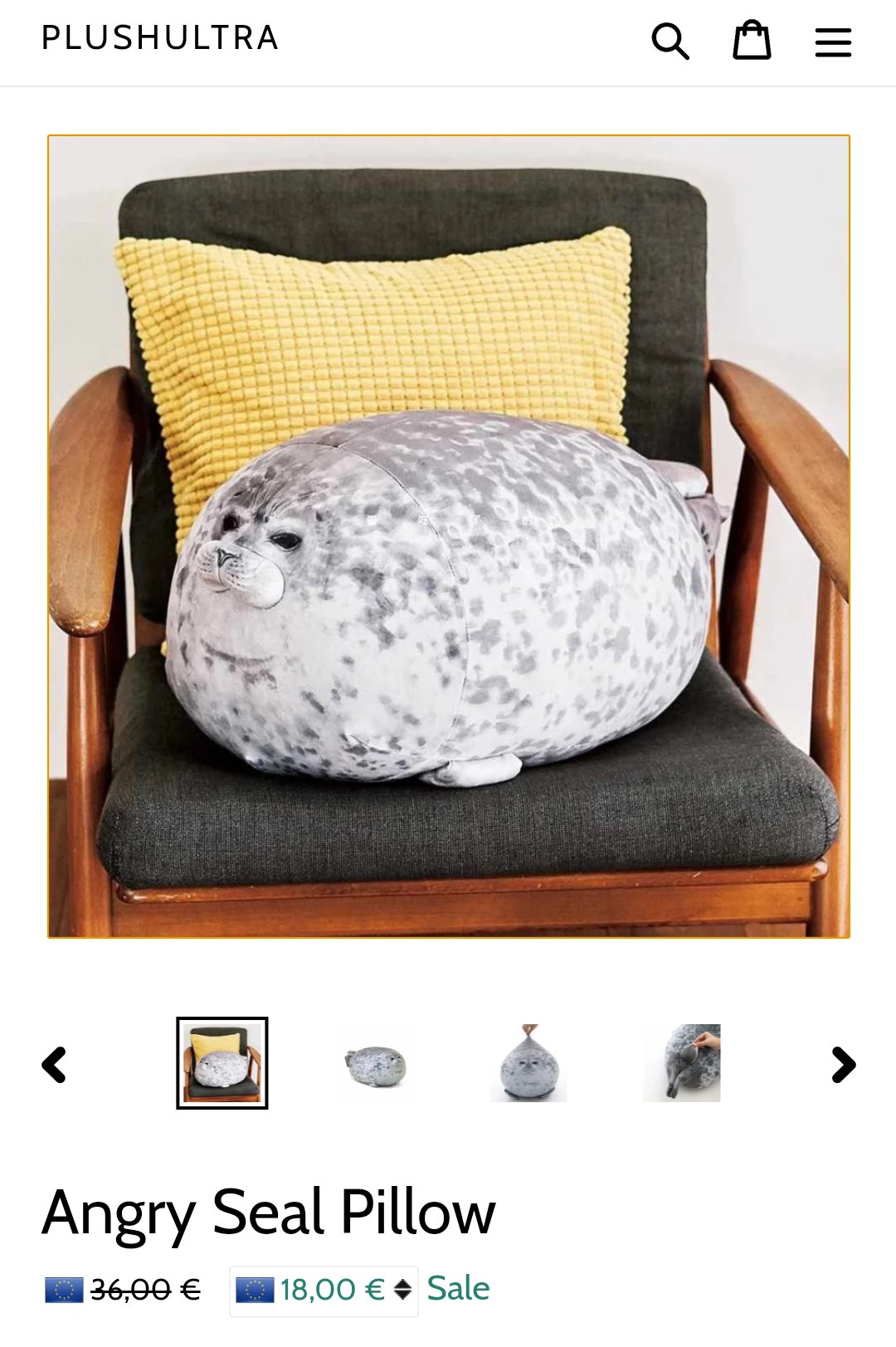
Task: Select the thumbnail of seal being pinched
Action: point(528,1063)
